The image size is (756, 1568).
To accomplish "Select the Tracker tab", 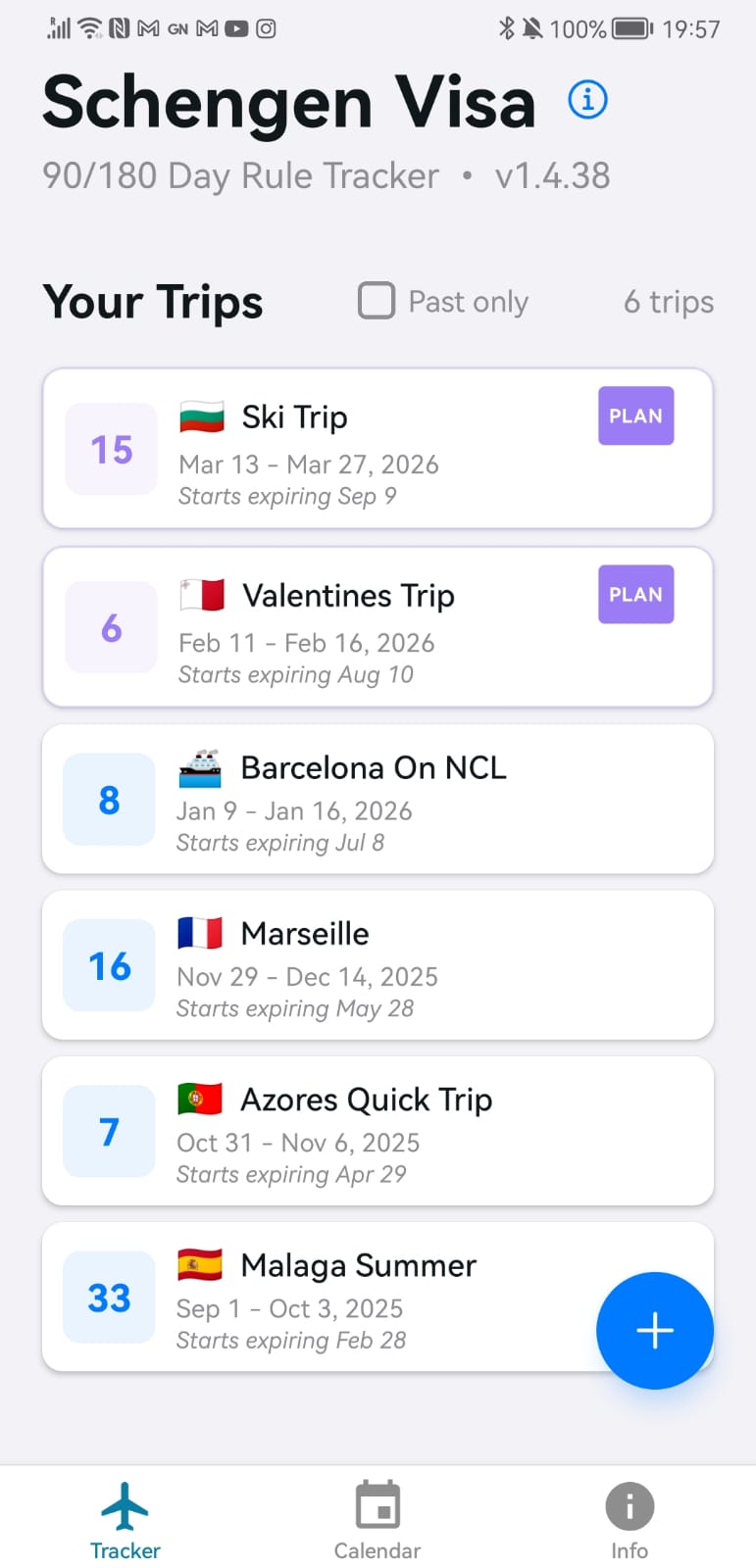I will pyautogui.click(x=125, y=1515).
